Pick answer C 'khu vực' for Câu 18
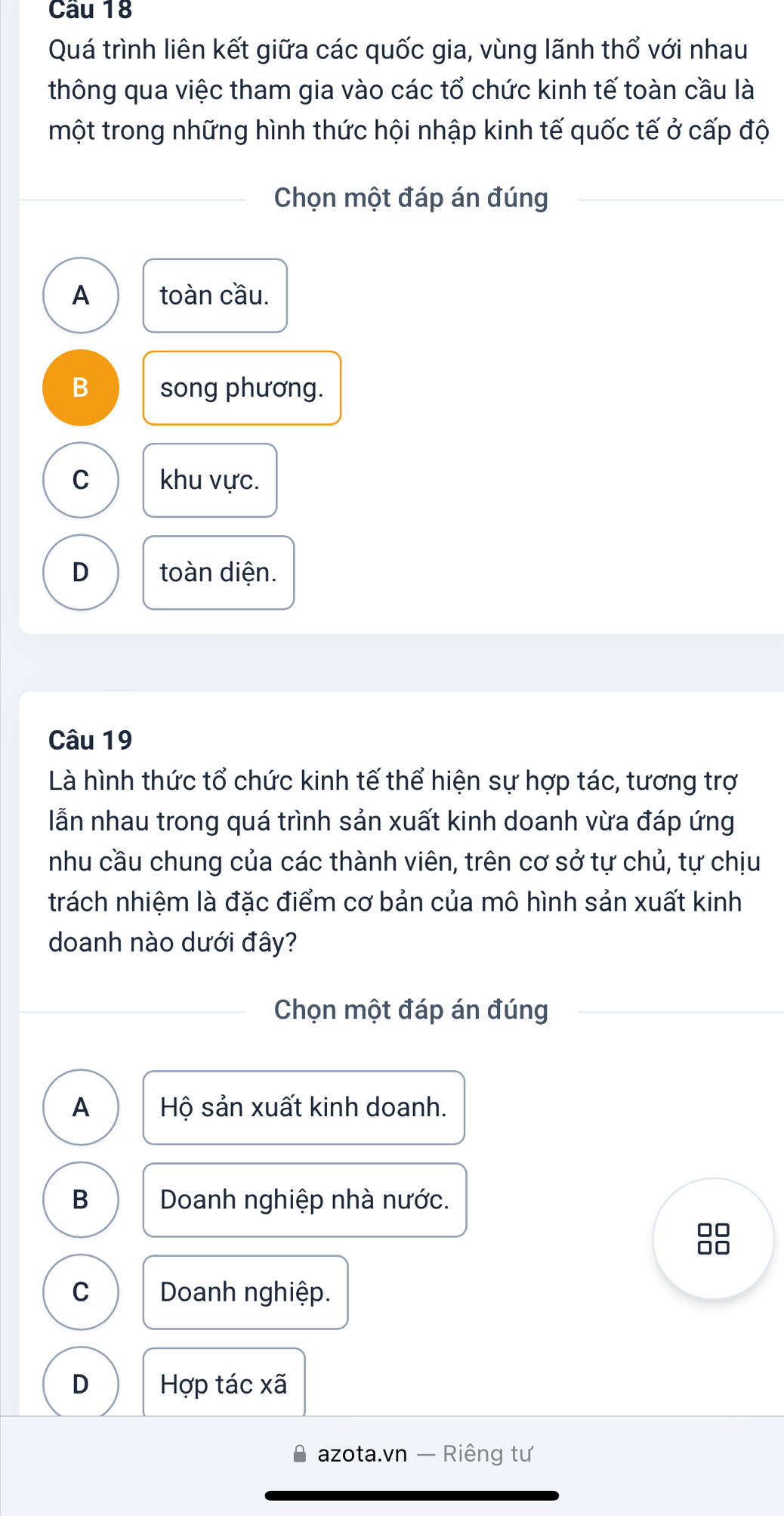The image size is (784, 1516). point(81,480)
